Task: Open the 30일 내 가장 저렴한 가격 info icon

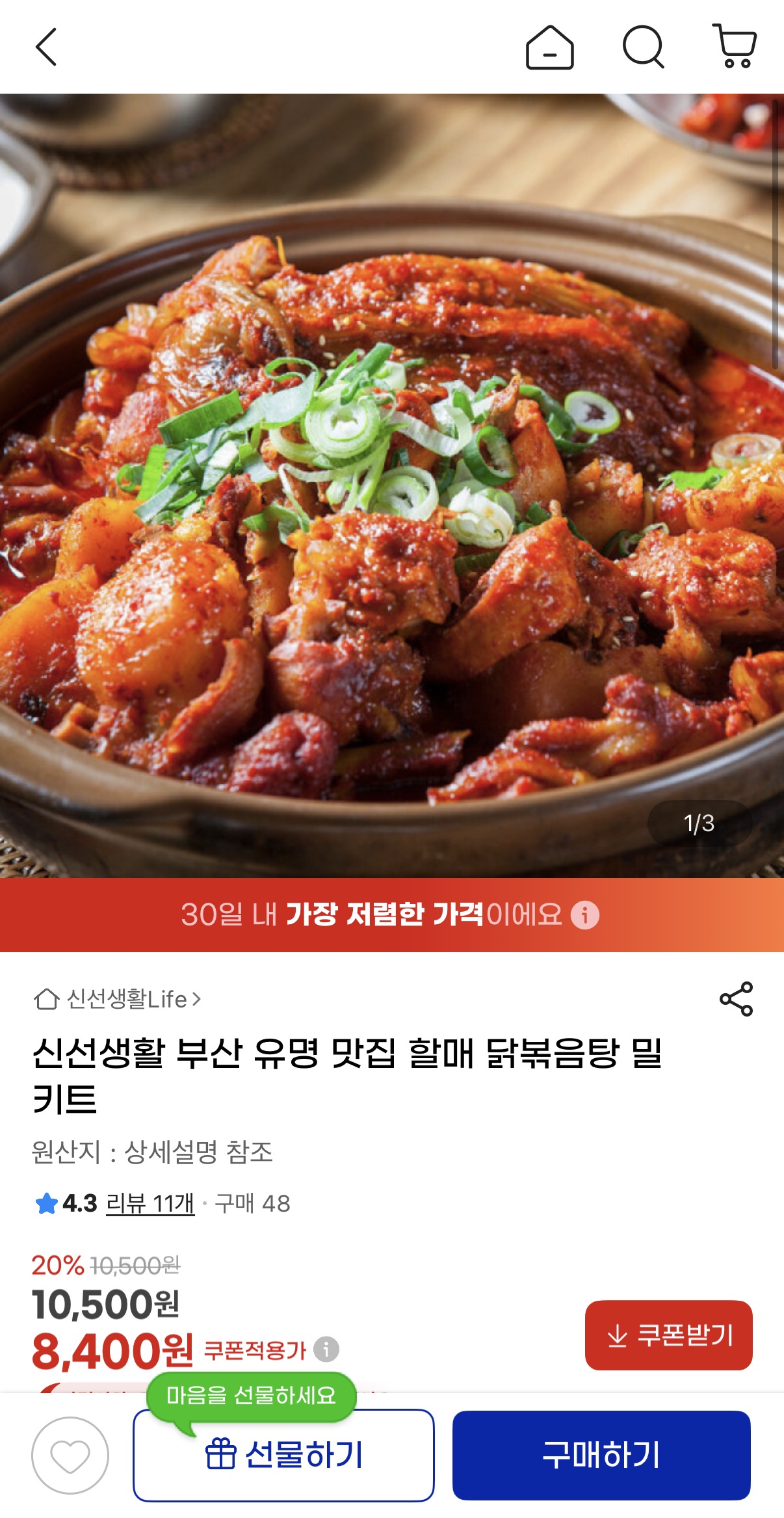Action: coord(585,915)
